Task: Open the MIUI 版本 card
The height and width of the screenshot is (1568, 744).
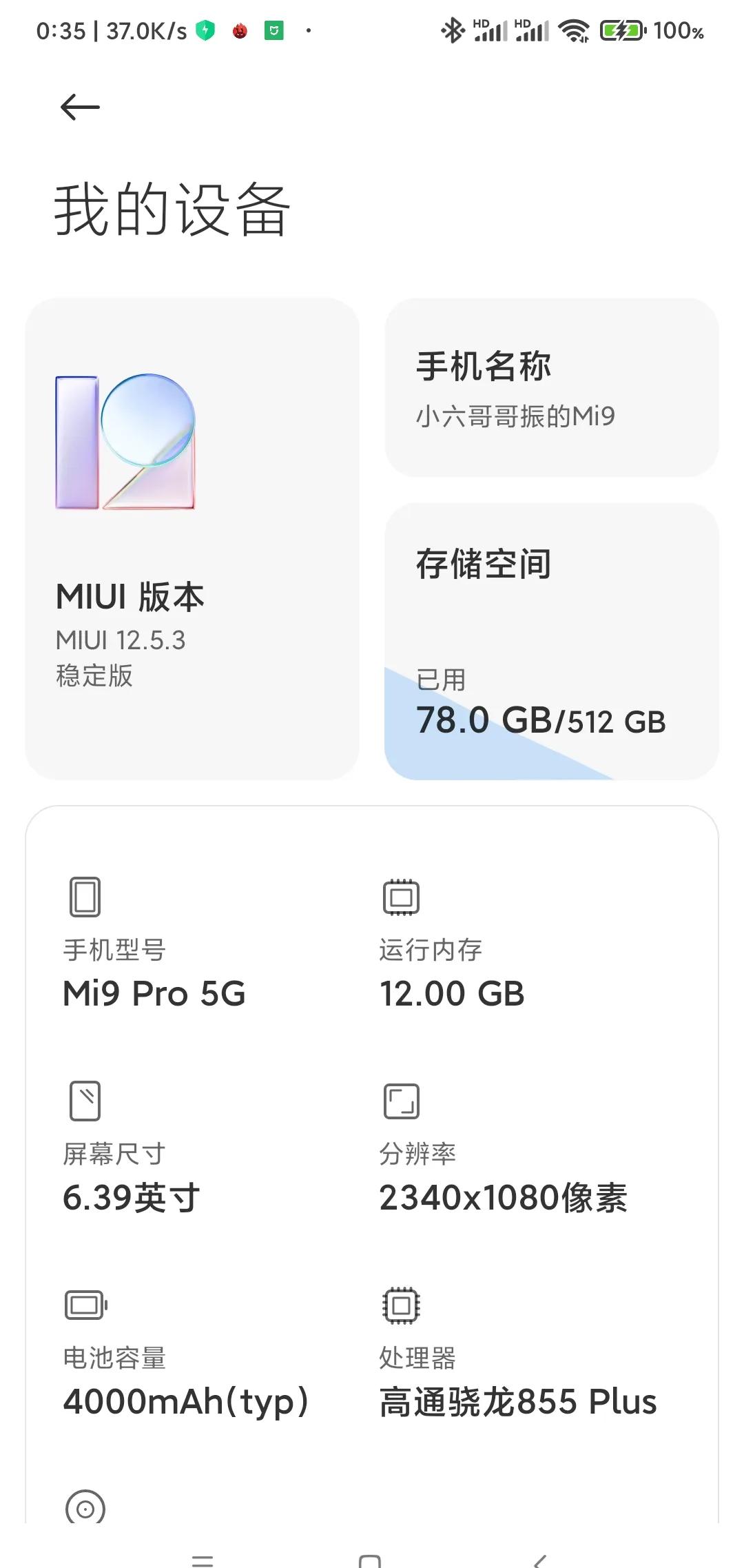Action: click(x=192, y=539)
